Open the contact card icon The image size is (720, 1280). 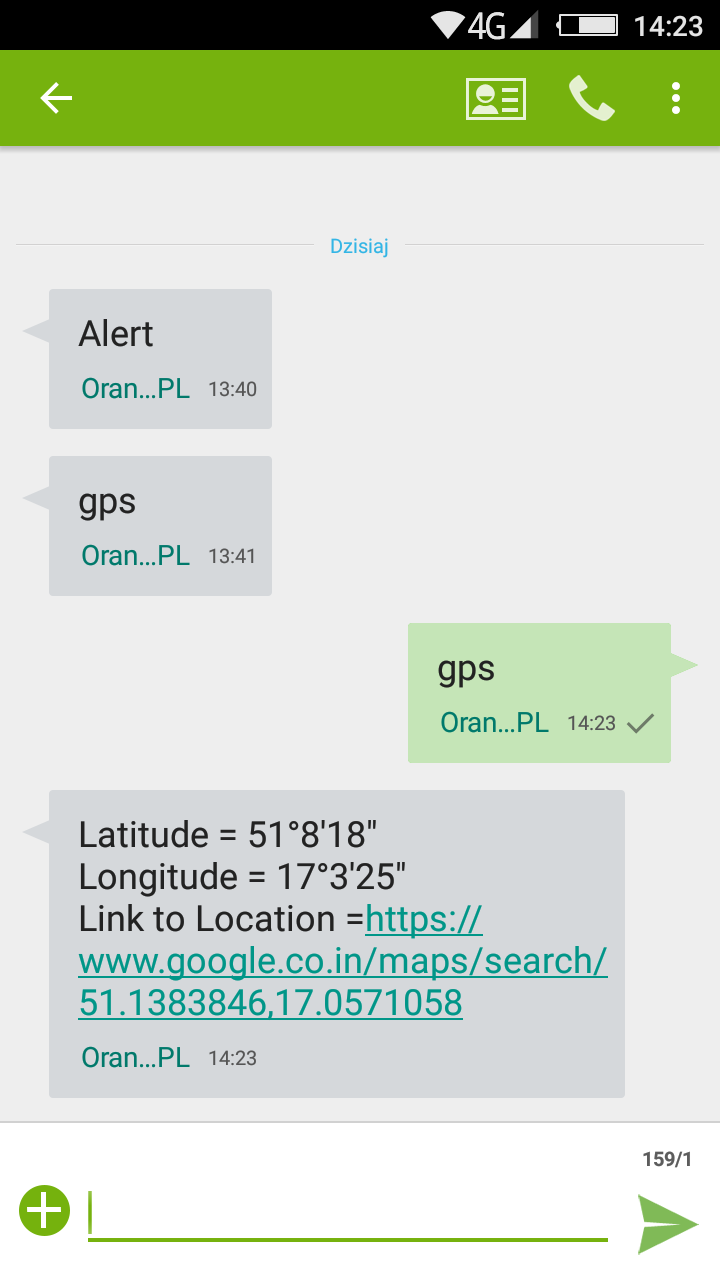495,98
